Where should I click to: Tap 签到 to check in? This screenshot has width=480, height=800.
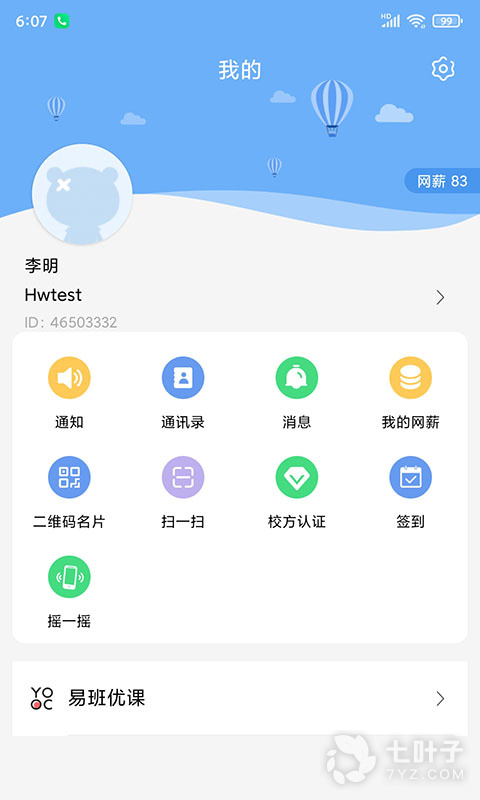tap(411, 492)
